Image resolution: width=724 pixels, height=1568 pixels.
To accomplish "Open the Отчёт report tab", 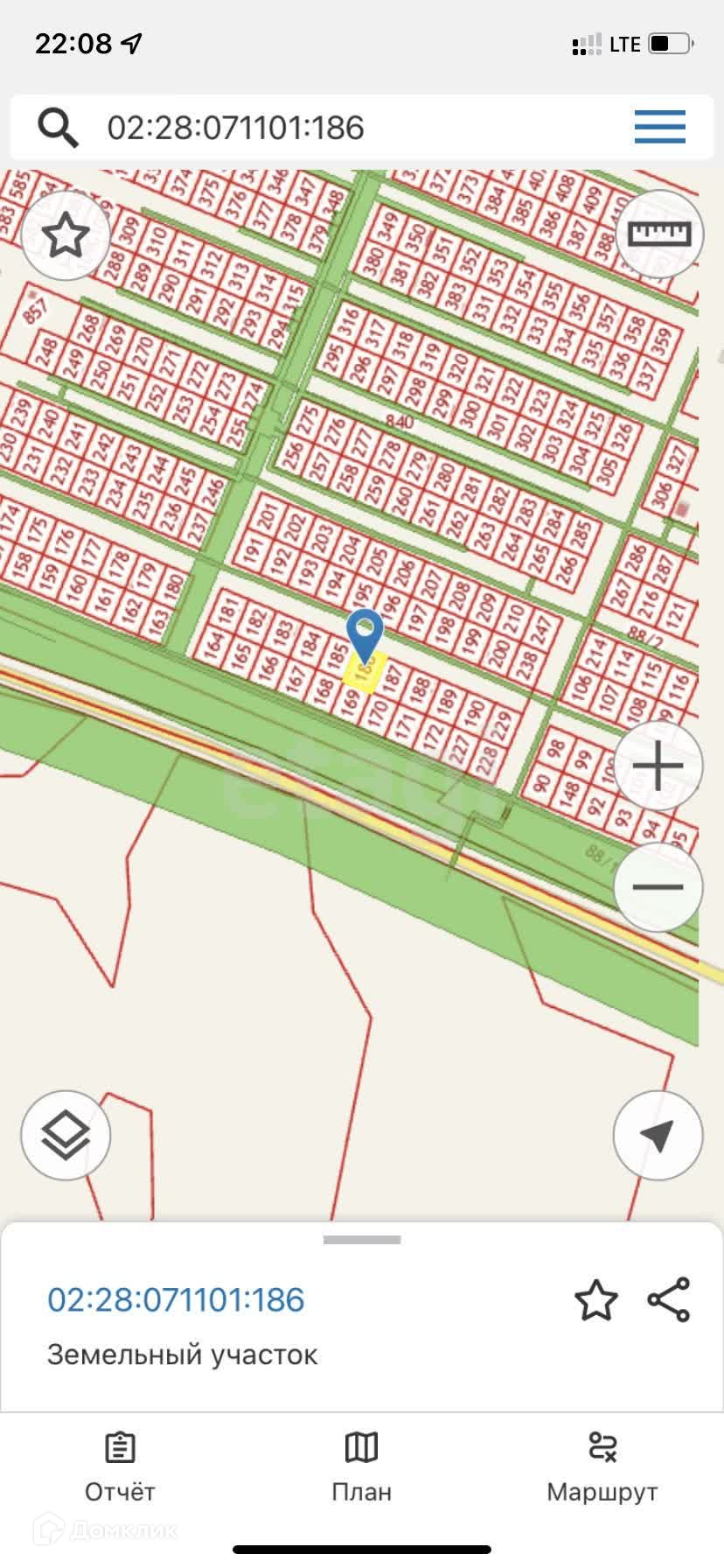I will pyautogui.click(x=120, y=1467).
